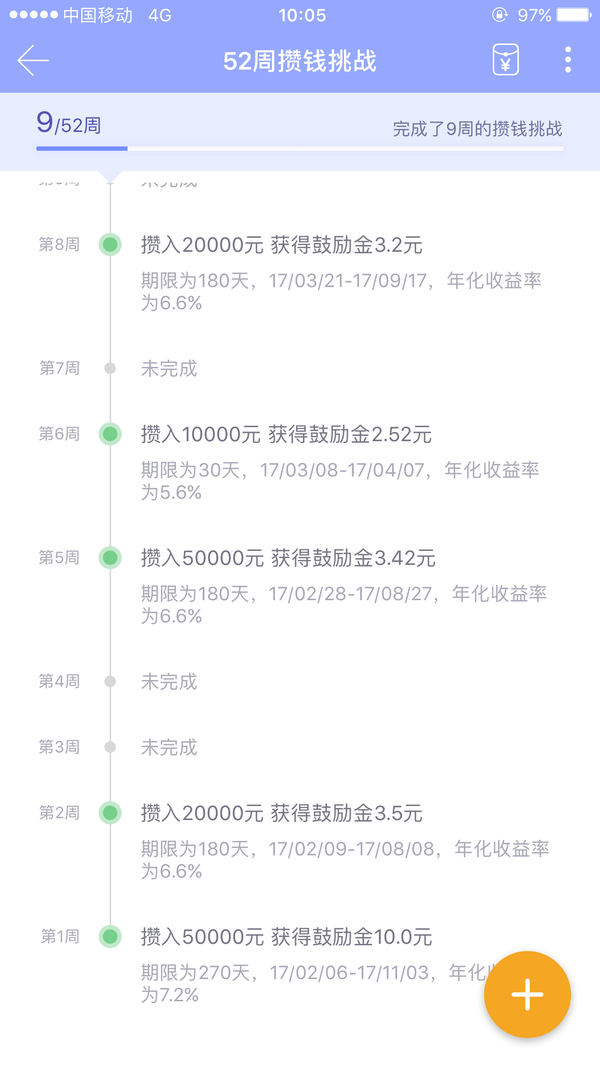
Task: Select the unfinished week 3 entry
Action: pyautogui.click(x=300, y=747)
